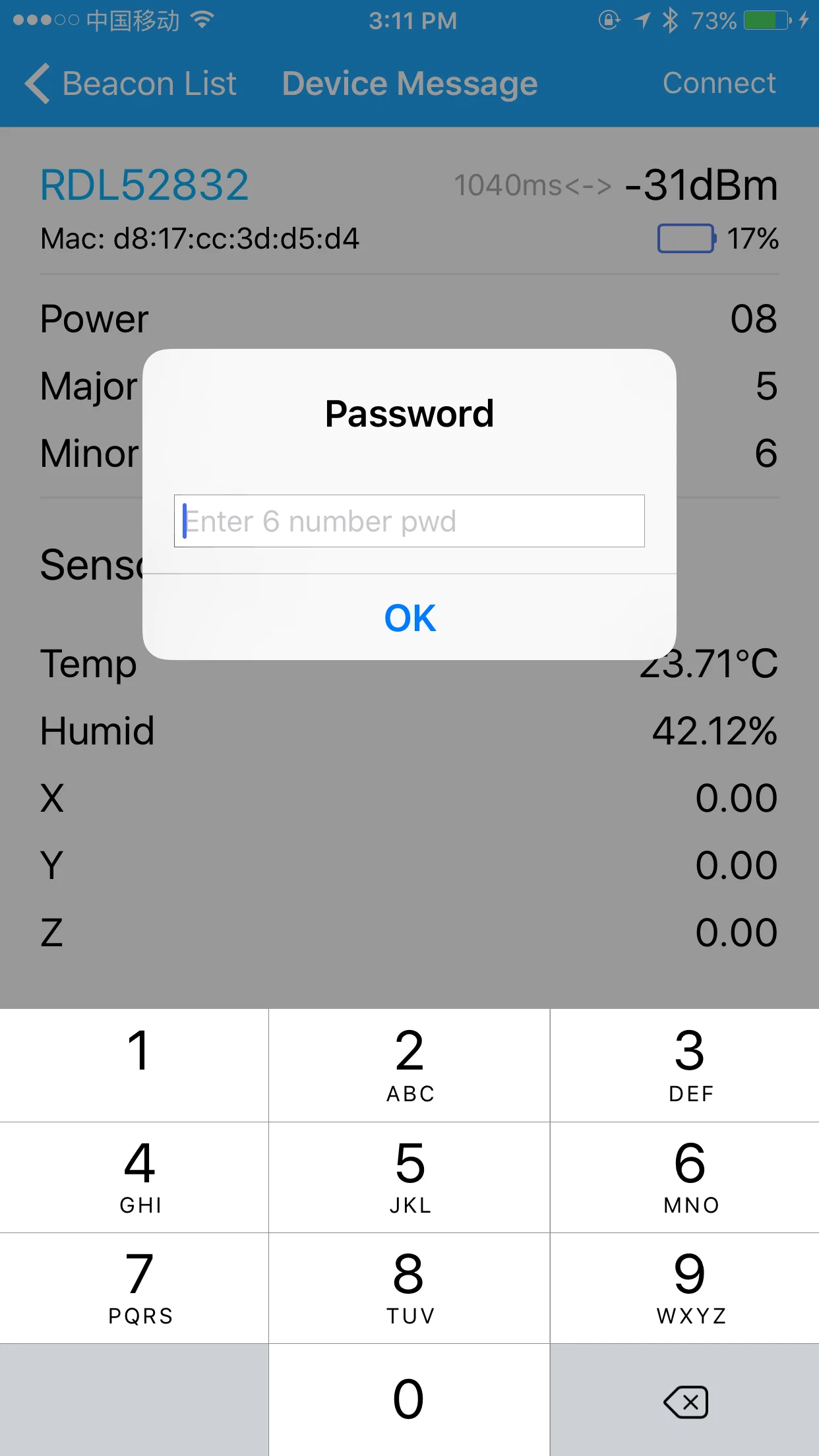
Task: Go back to Beacon List
Action: [131, 84]
